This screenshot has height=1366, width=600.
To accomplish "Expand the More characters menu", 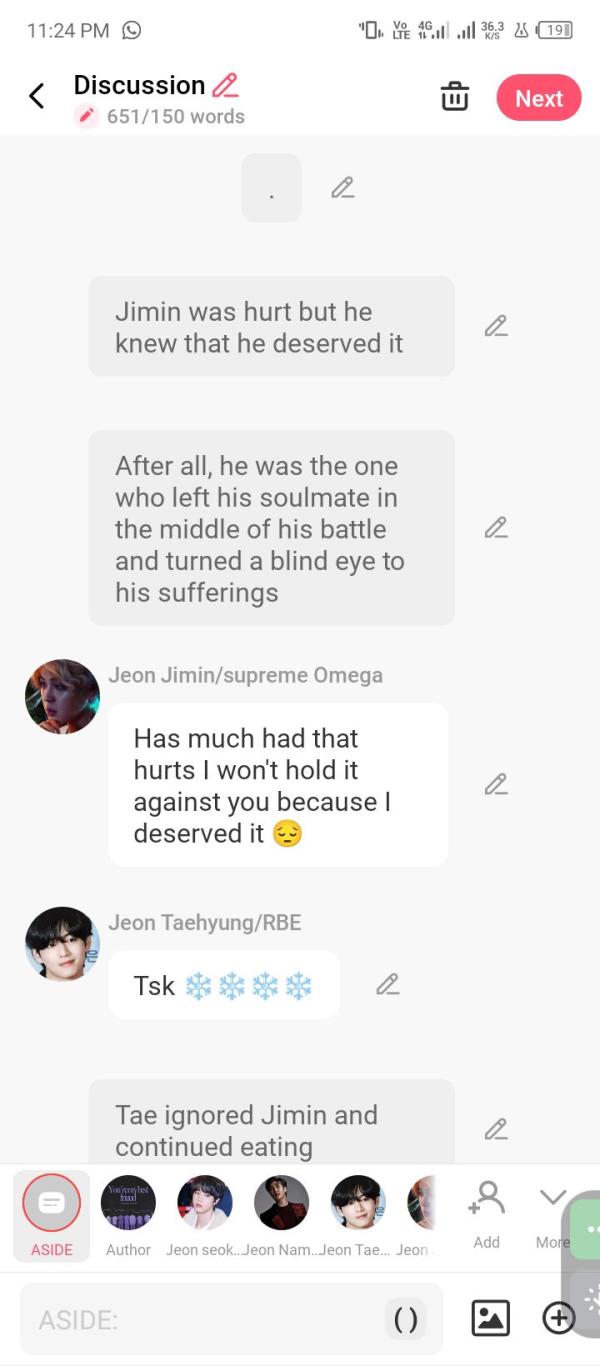I will click(552, 1212).
